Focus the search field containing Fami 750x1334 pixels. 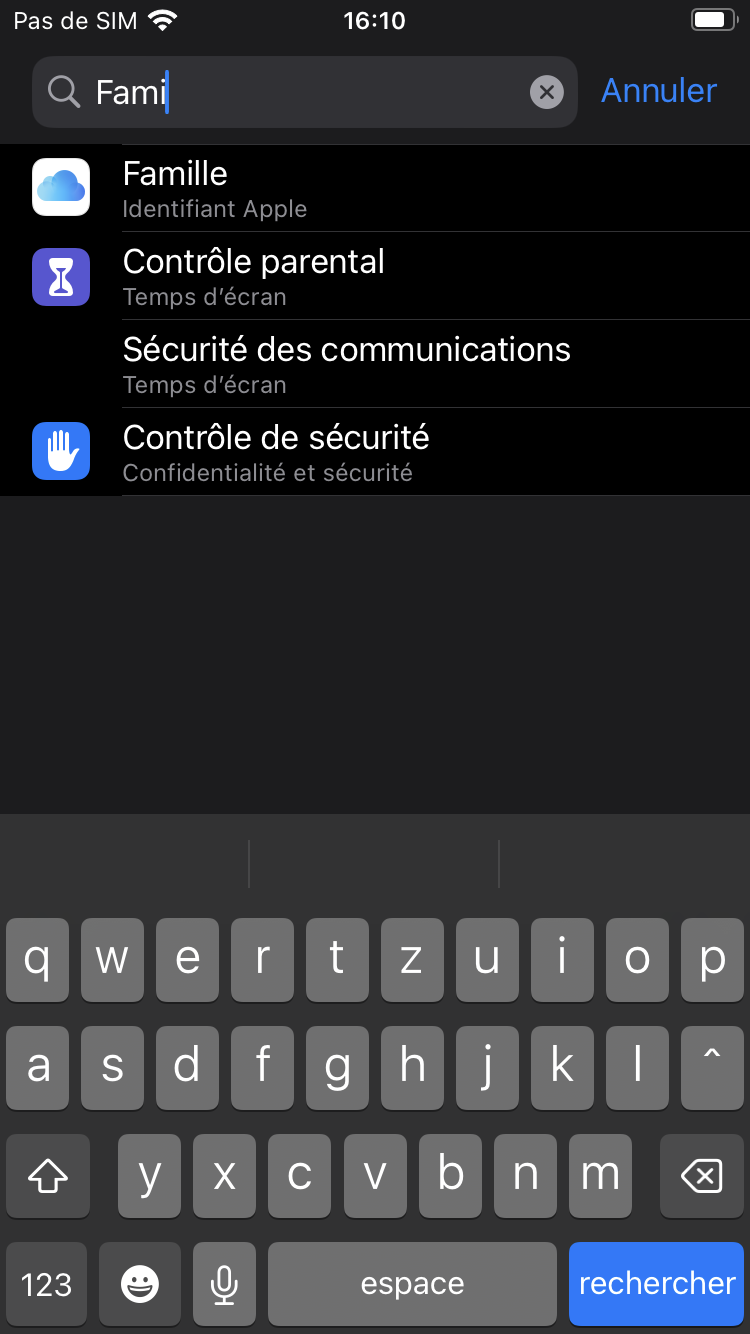tap(305, 92)
